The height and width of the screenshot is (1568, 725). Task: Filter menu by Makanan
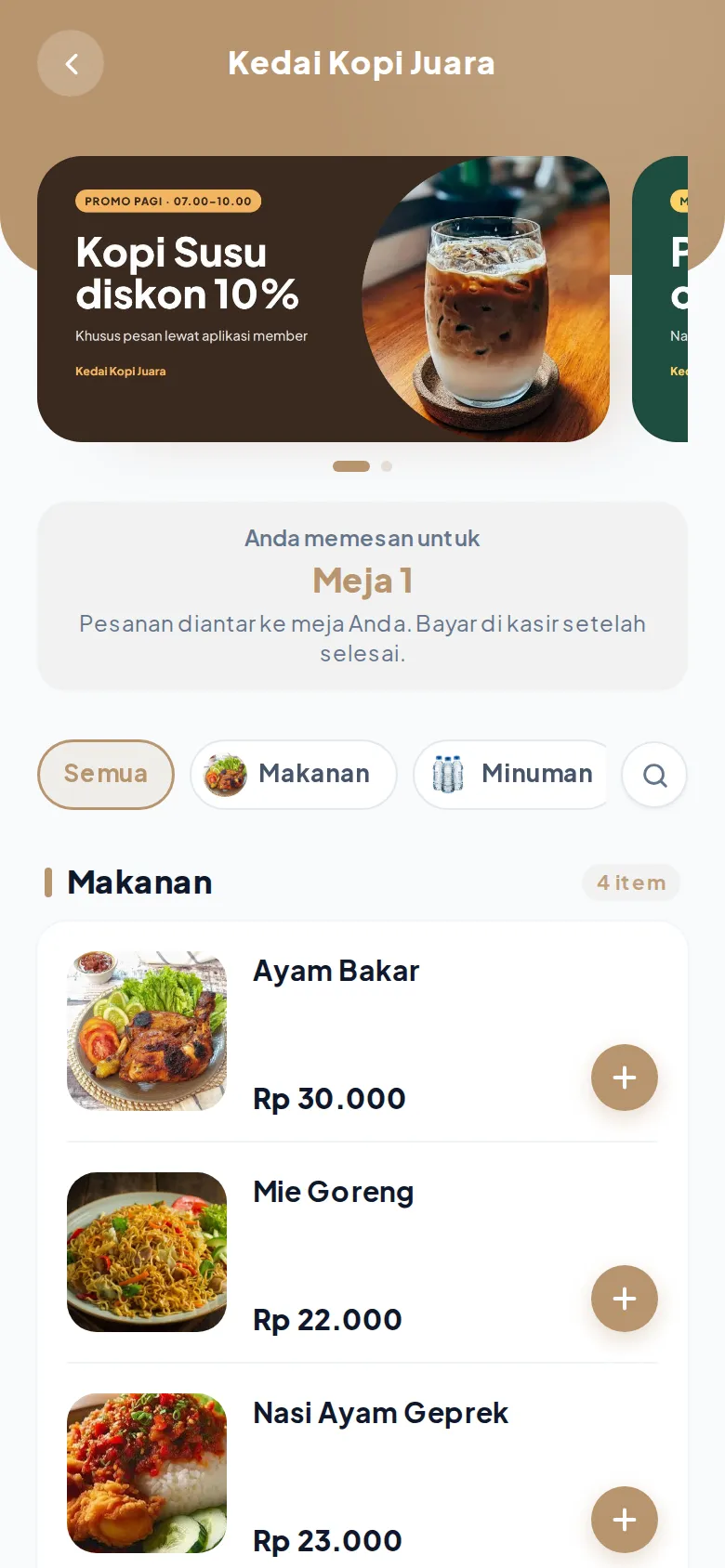click(294, 774)
